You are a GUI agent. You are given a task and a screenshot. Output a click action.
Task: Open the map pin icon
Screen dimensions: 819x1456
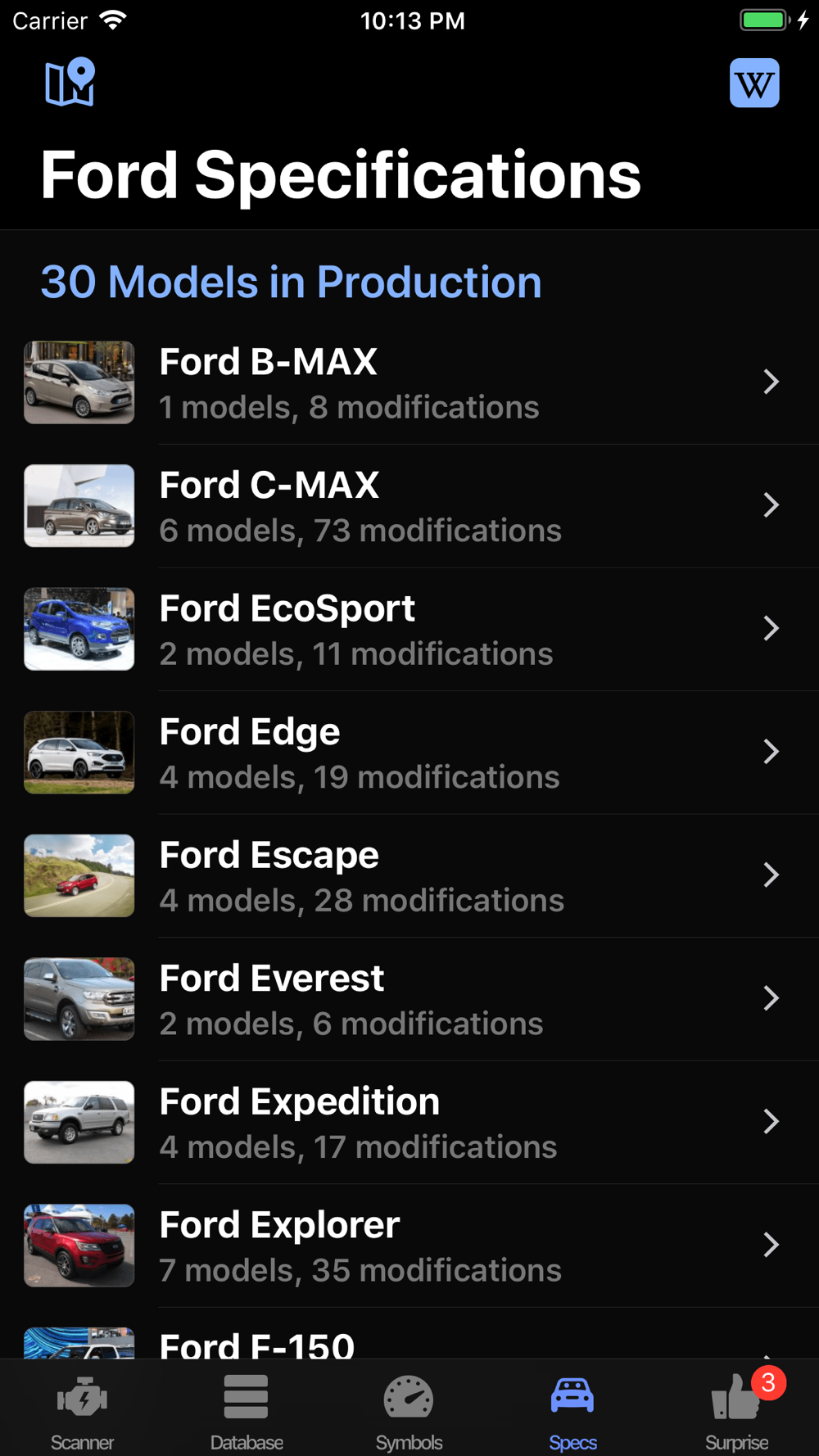click(70, 82)
